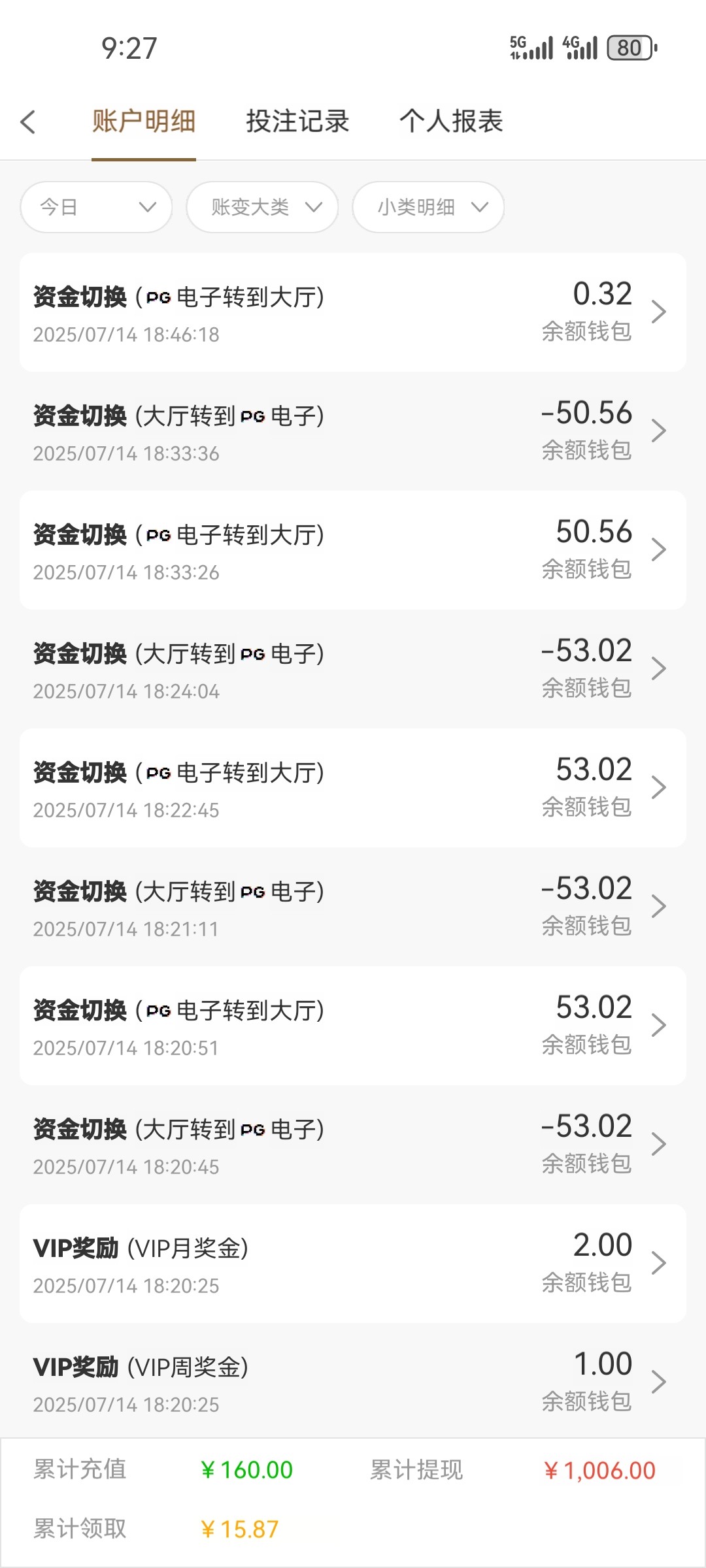This screenshot has height=1568, width=706.
Task: Open the 小类明细 filter dropdown
Action: (428, 207)
